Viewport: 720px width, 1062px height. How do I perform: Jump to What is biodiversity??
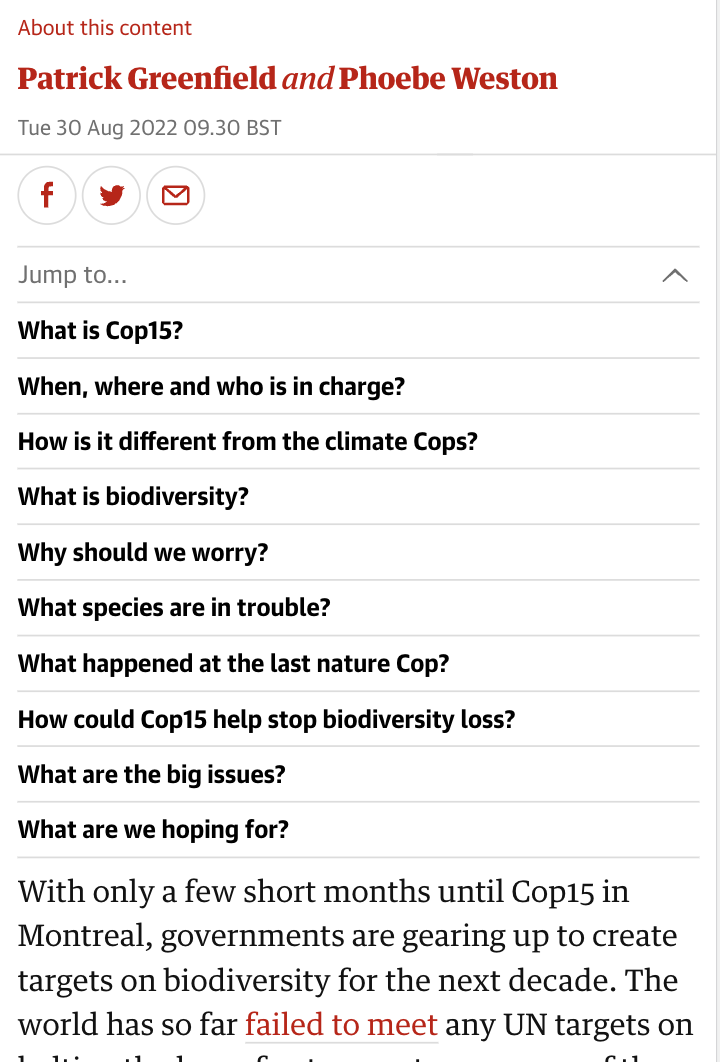pos(133,497)
